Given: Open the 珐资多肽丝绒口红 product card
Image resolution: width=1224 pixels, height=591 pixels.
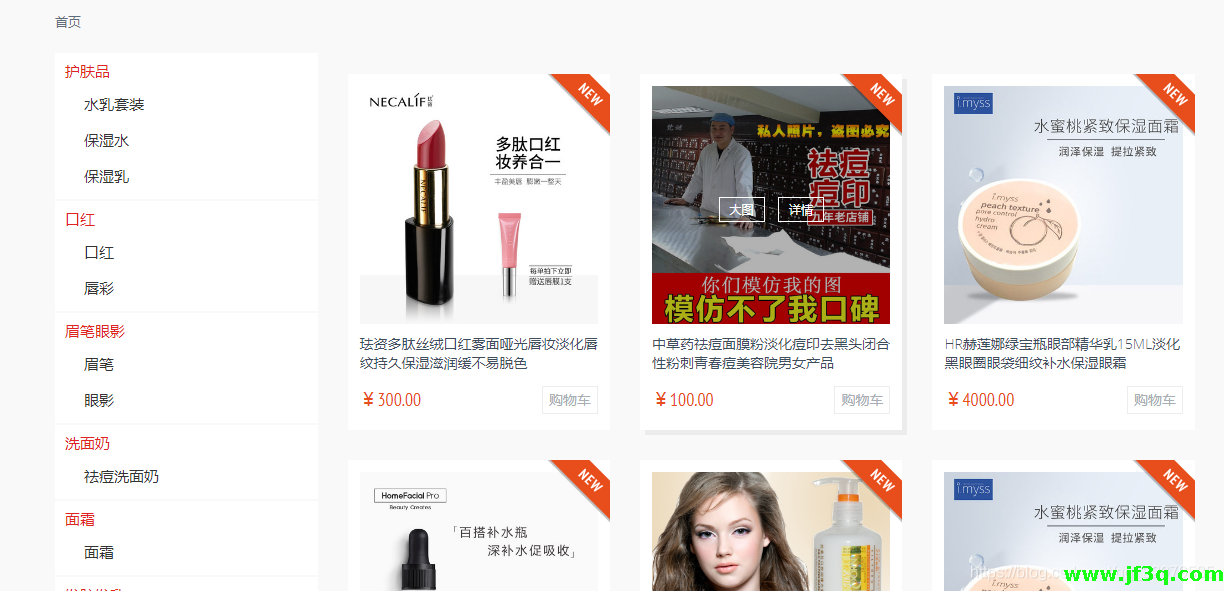Looking at the screenshot, I should (479, 354).
